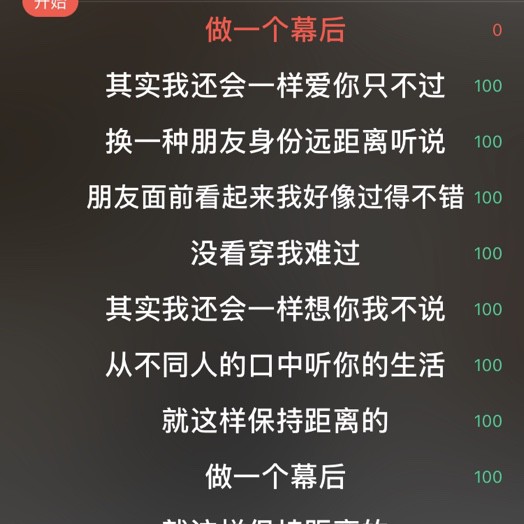Viewport: 524px width, 524px height.
Task: Tap the red 开始 button
Action: coord(50,6)
